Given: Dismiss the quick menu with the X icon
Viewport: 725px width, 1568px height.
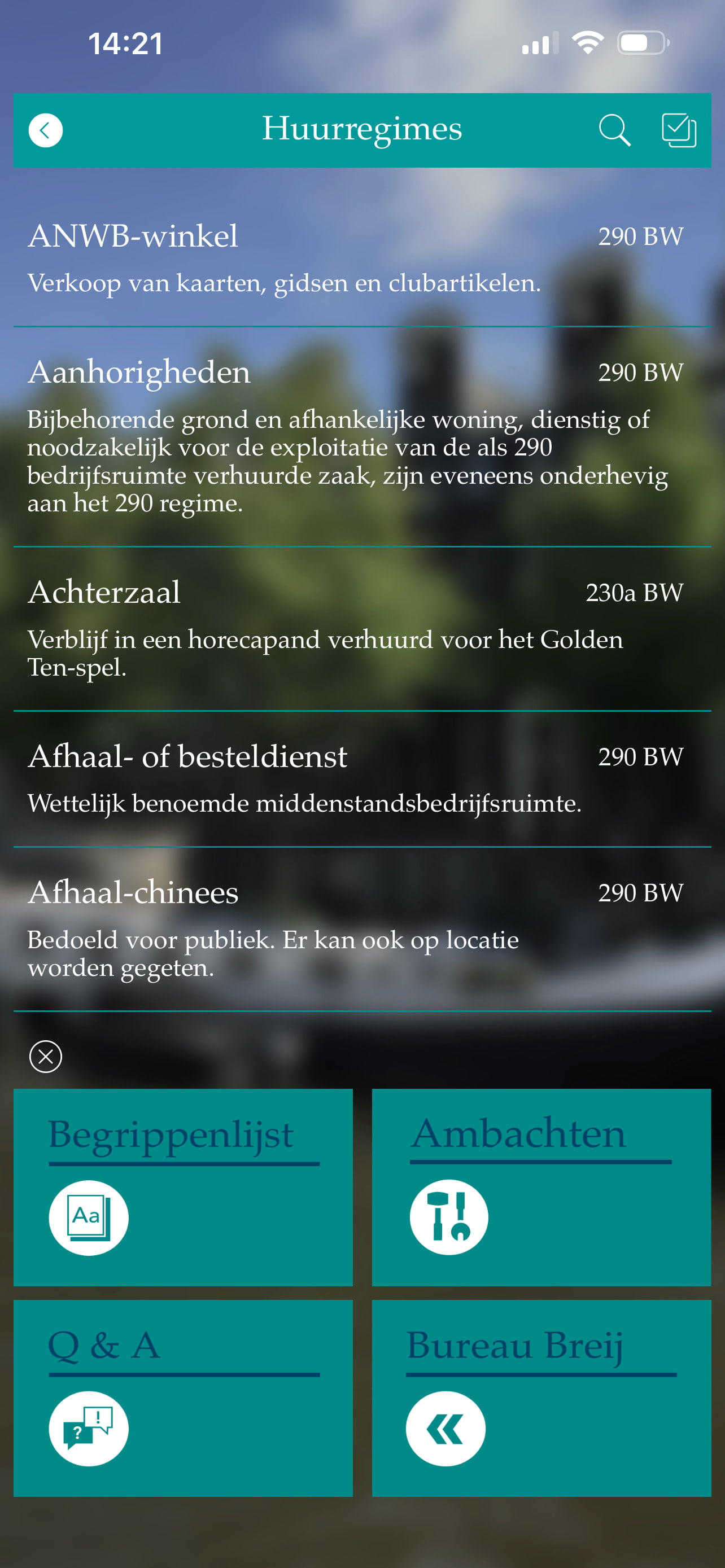Looking at the screenshot, I should pyautogui.click(x=45, y=1055).
